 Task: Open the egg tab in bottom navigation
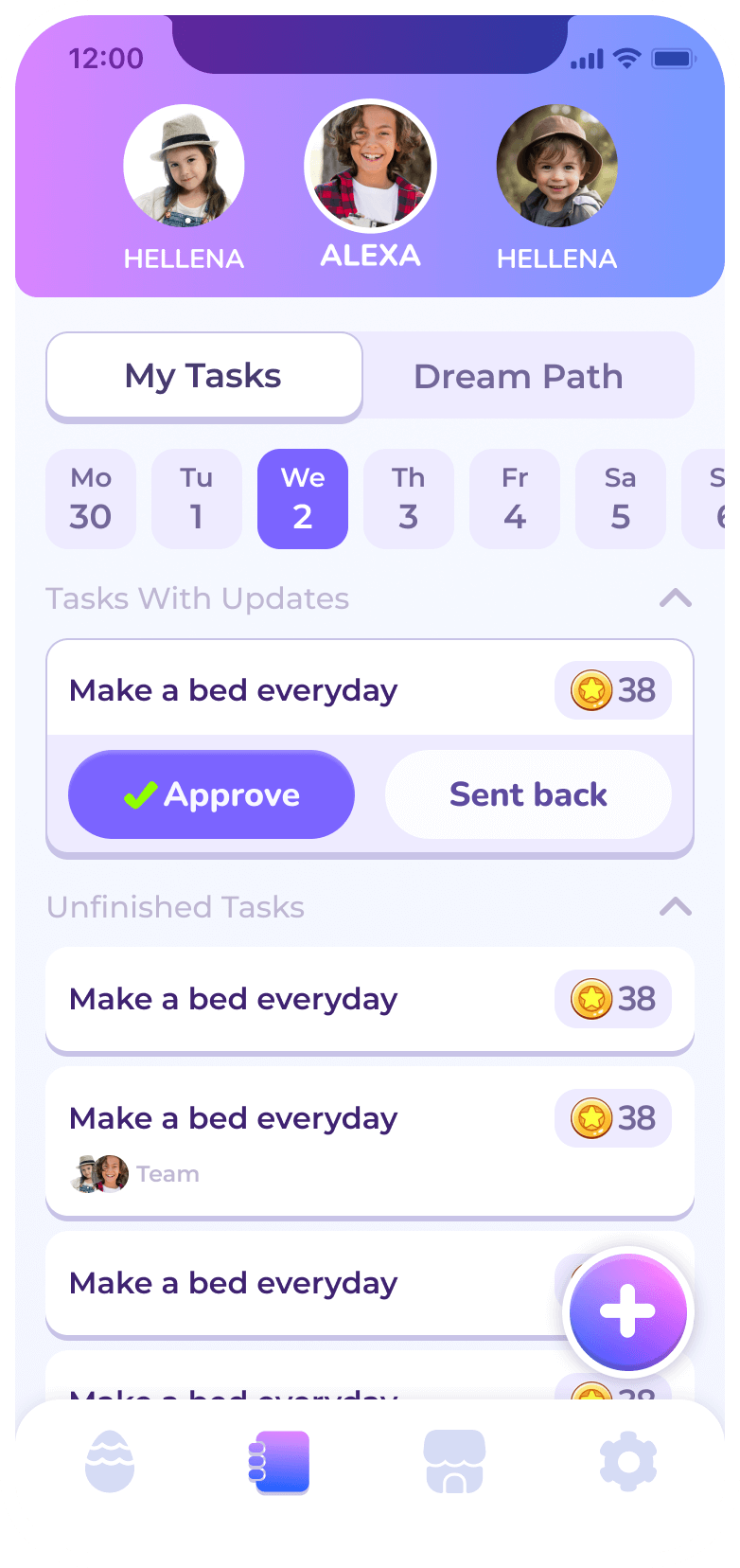point(110,1462)
